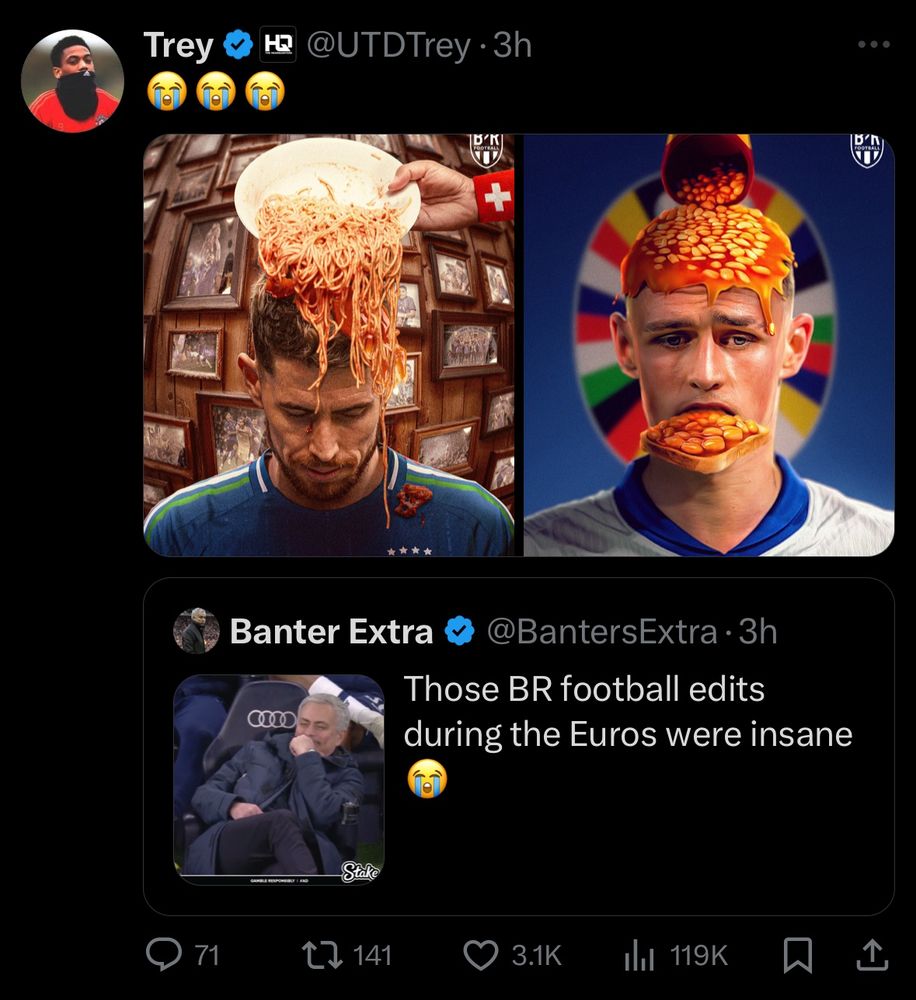Viewport: 916px width, 1000px height.
Task: Tap the HQ affiliation badge next to Trey
Action: pos(277,45)
